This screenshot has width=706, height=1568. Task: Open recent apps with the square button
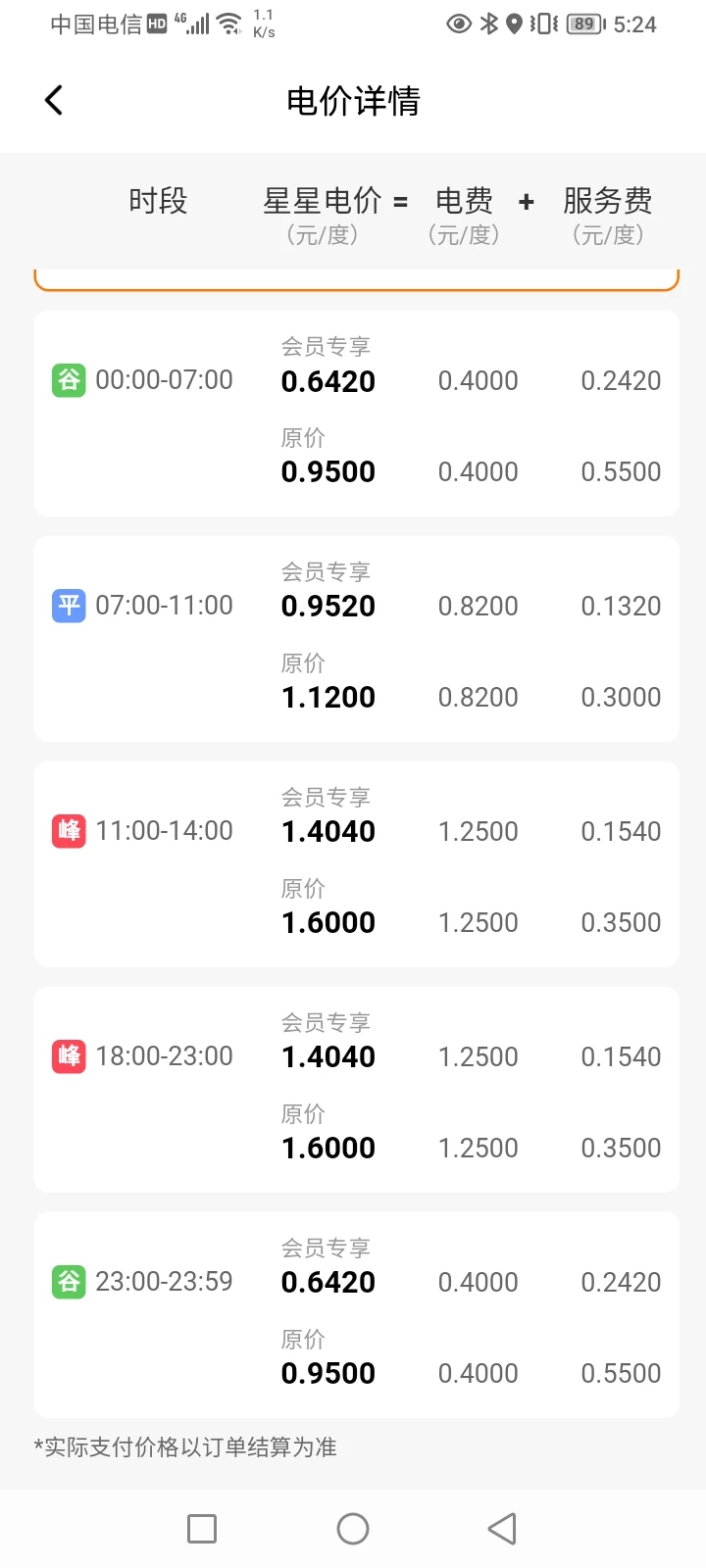(202, 1529)
